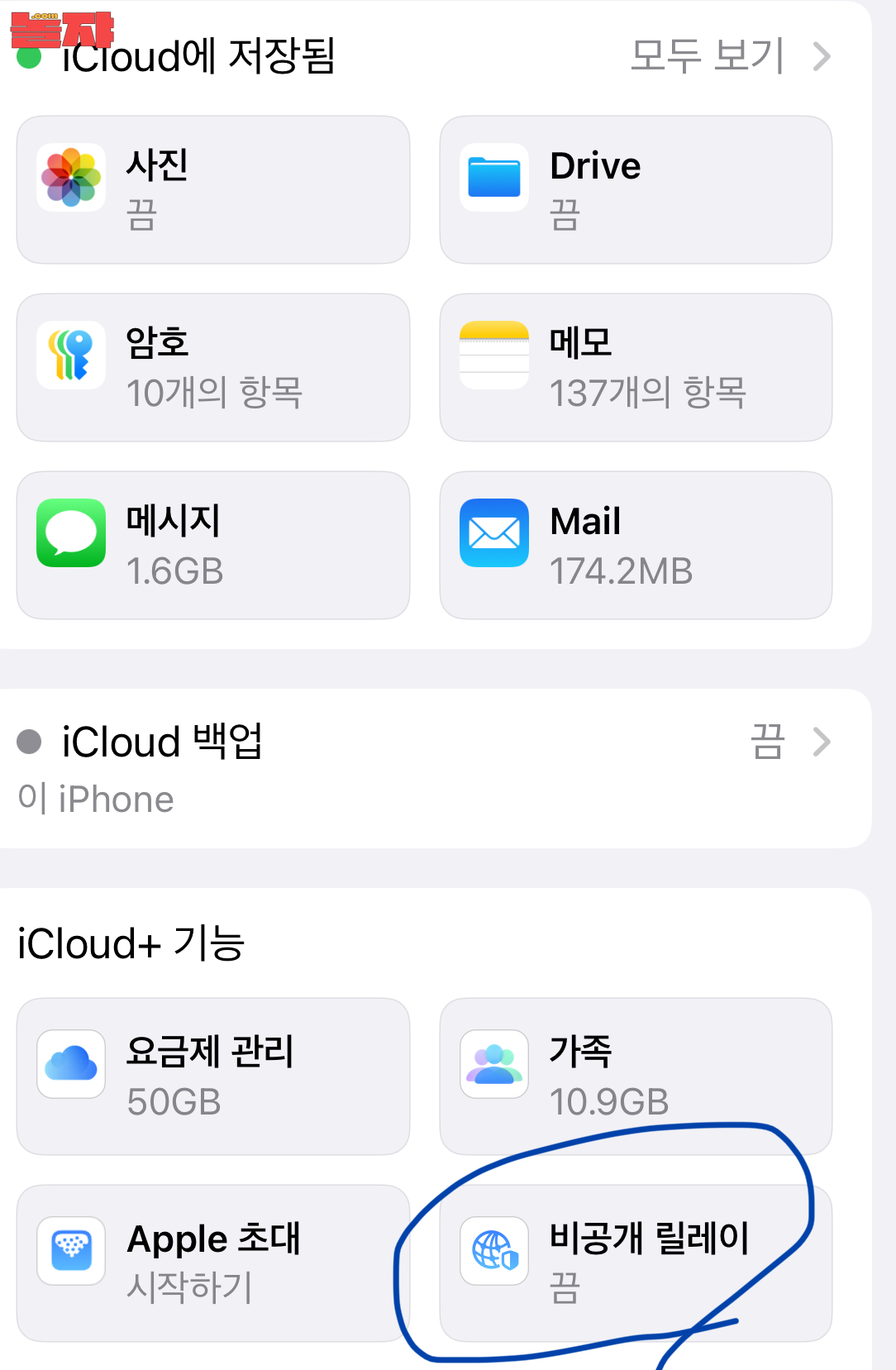Open iCloud 백업 settings row
Viewport: 896px width, 1370px height.
click(x=435, y=768)
